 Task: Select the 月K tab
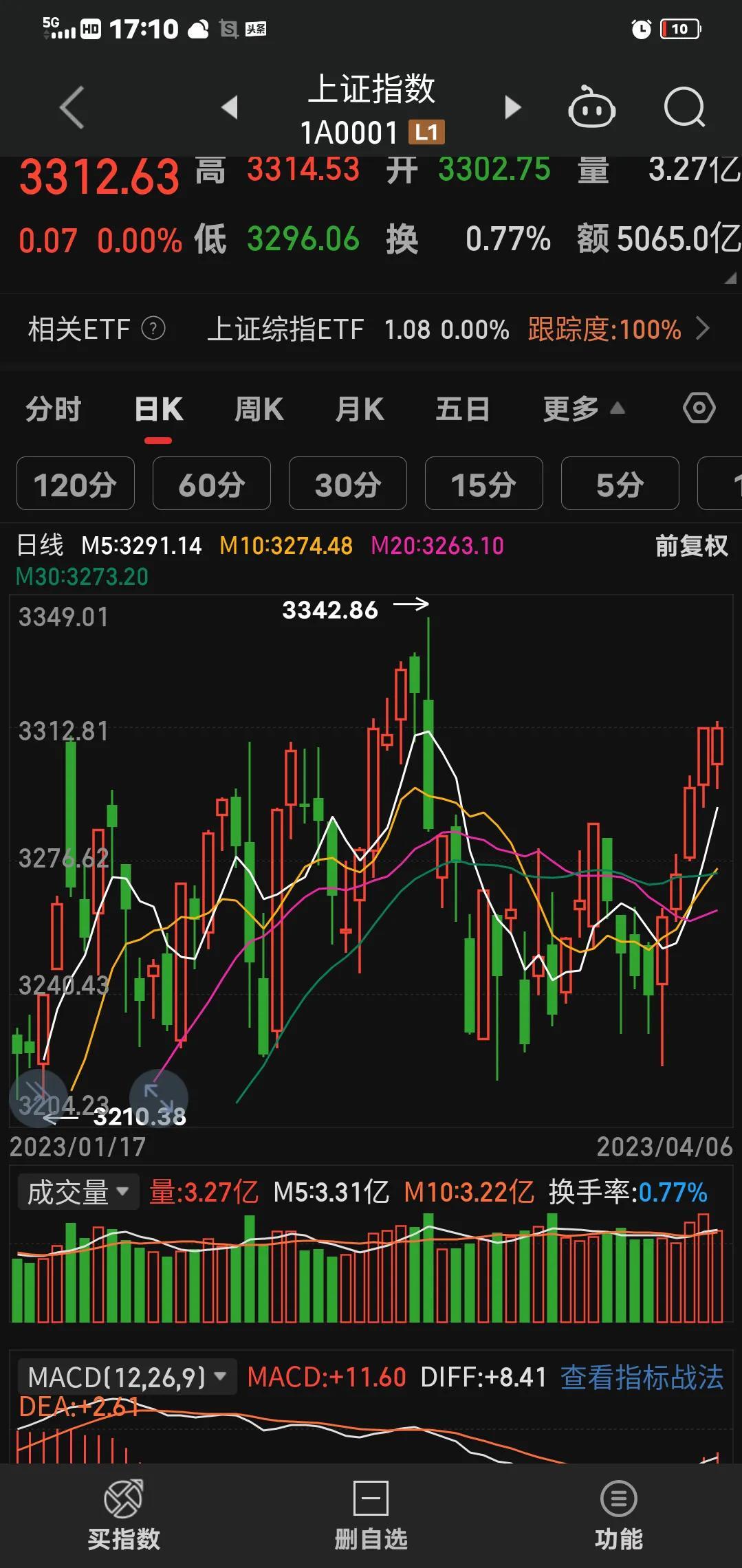[x=360, y=409]
